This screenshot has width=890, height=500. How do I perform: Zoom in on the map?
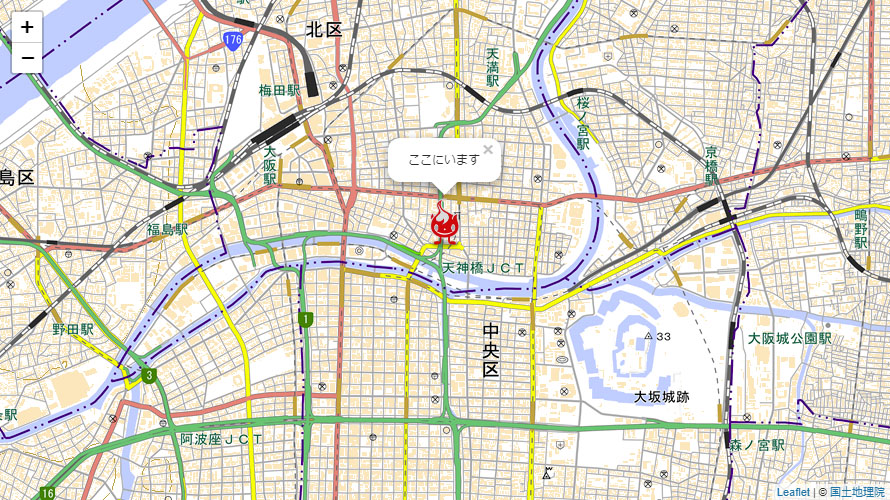[x=27, y=28]
